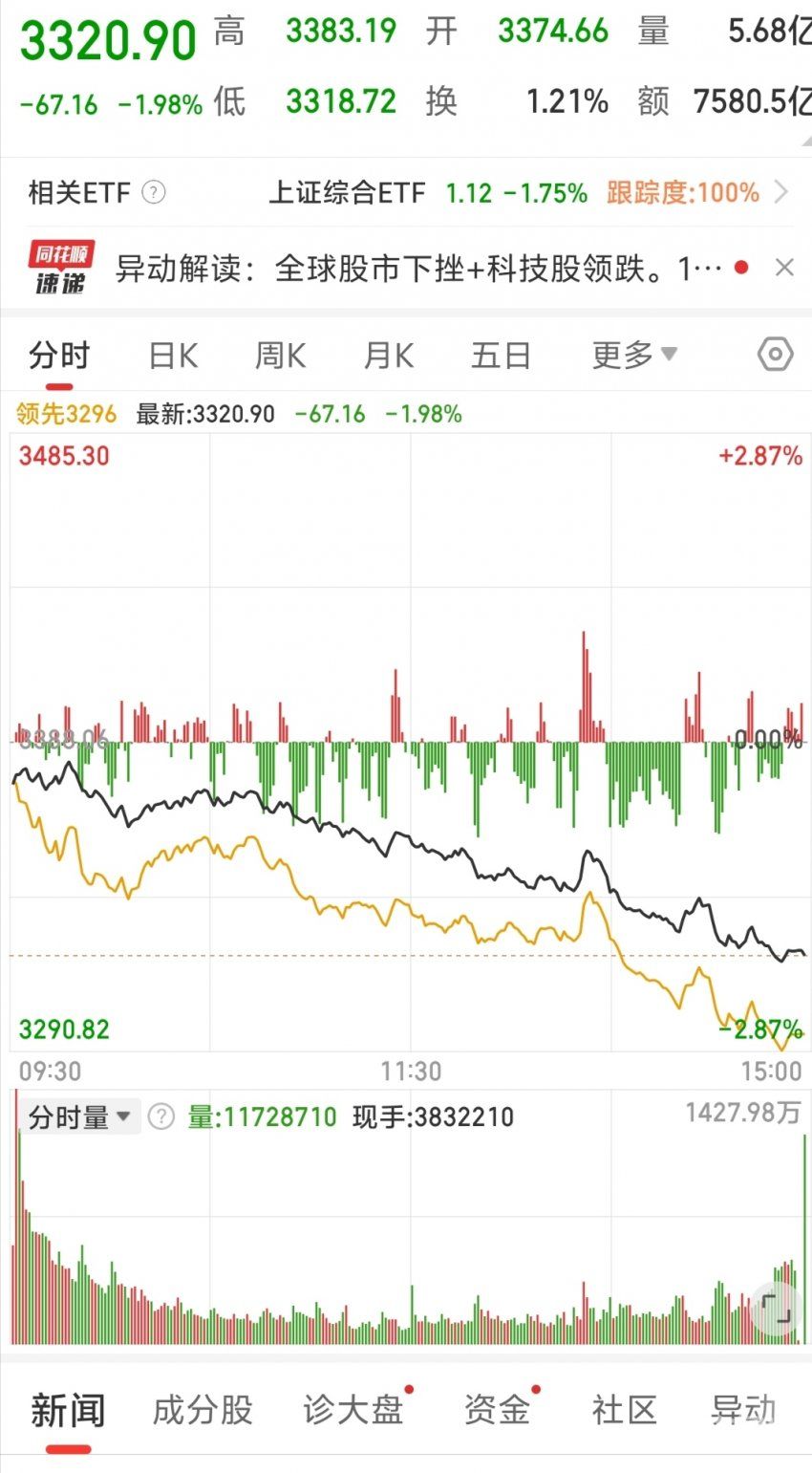
Task: Dismiss the 异动解读 banner
Action: pos(784,268)
